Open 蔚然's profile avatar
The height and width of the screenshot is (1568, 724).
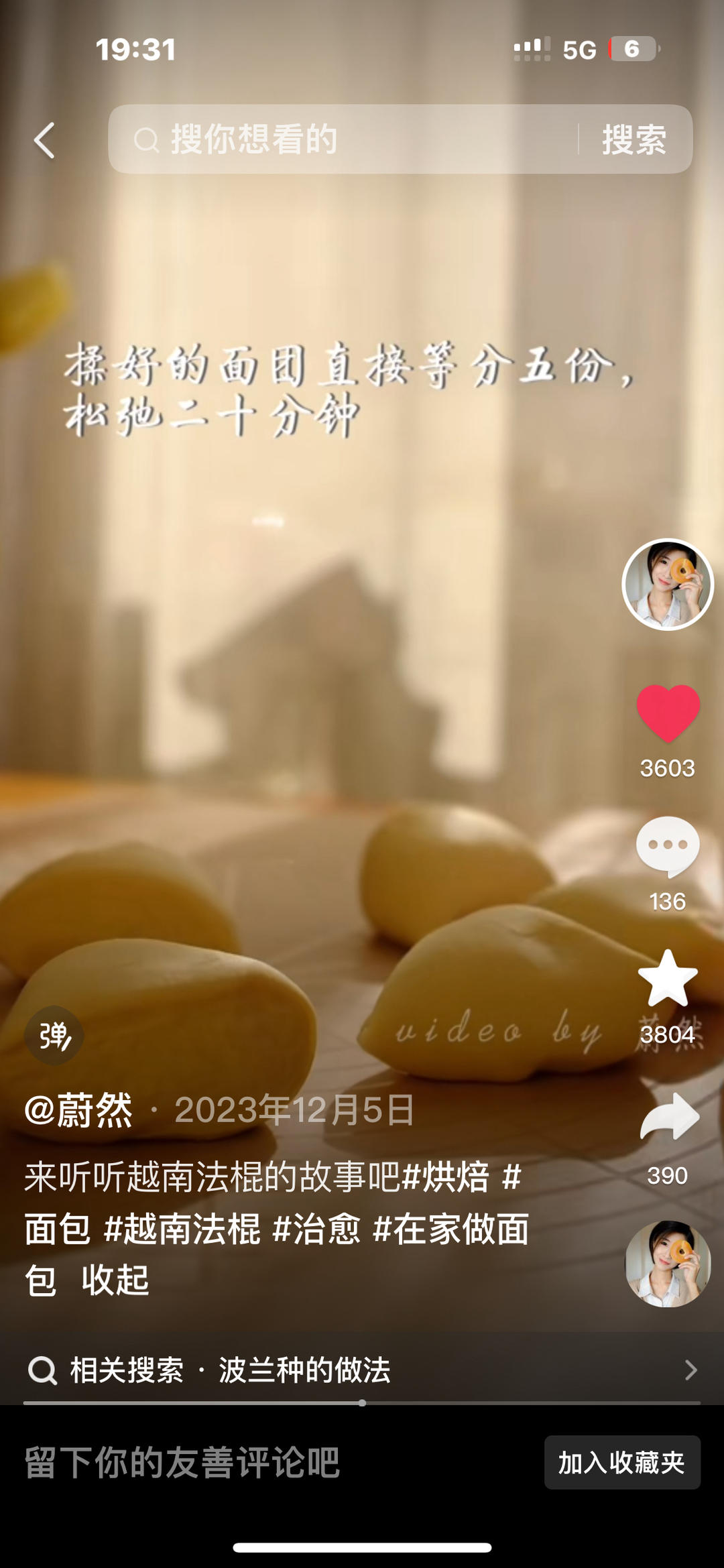coord(668,585)
